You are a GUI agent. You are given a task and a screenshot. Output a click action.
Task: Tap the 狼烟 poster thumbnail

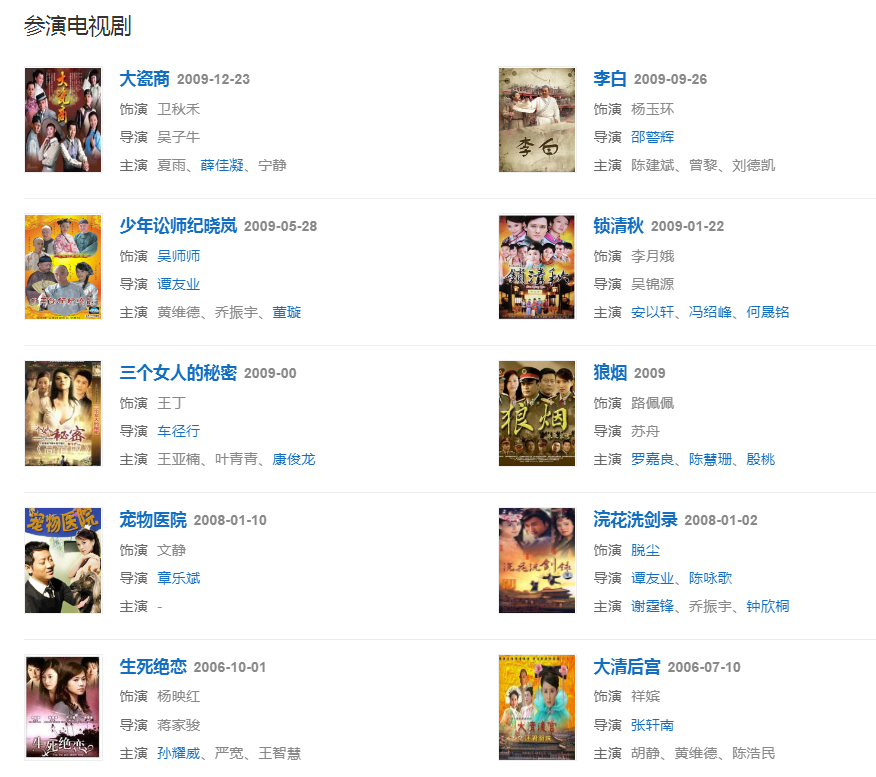(537, 414)
